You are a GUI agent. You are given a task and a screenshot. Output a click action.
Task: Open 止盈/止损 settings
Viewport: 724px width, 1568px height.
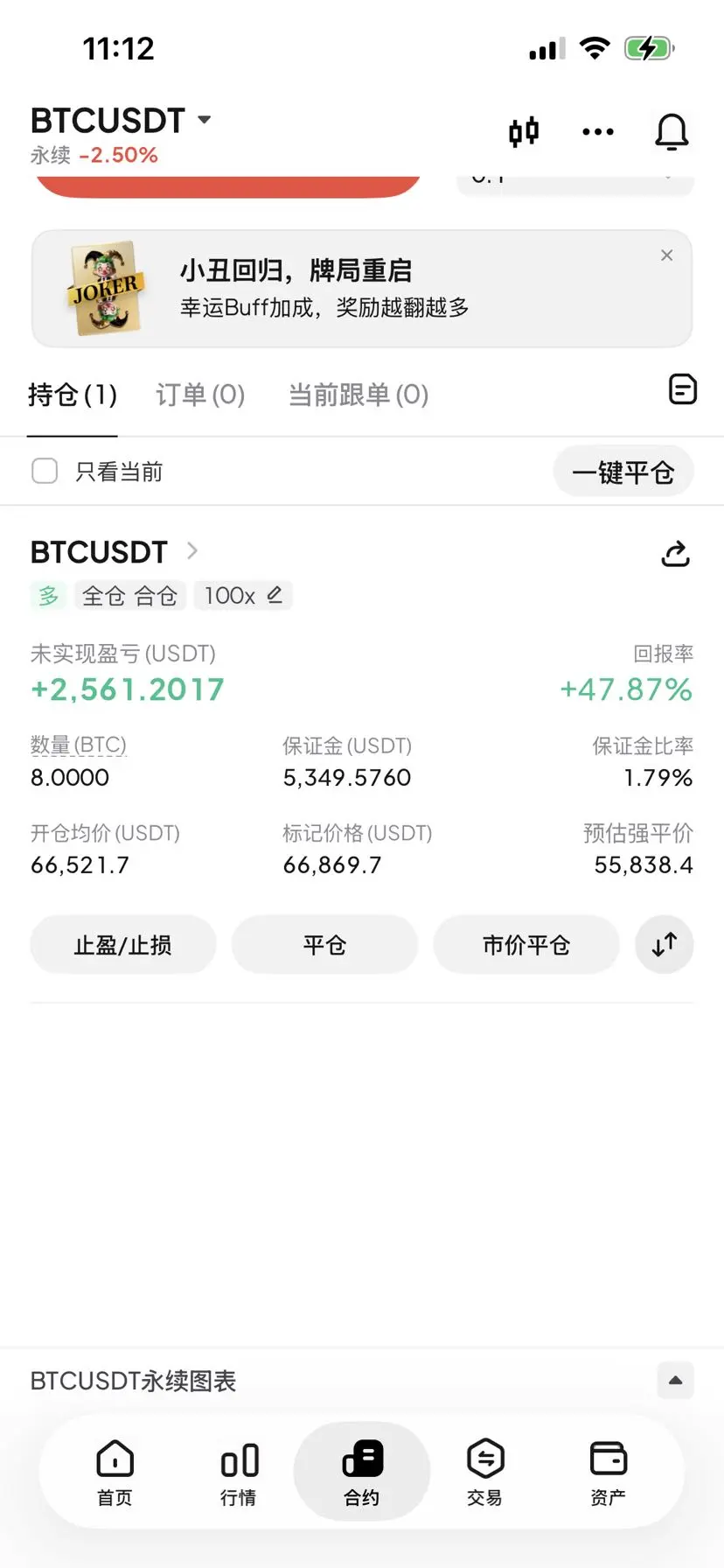[x=123, y=945]
